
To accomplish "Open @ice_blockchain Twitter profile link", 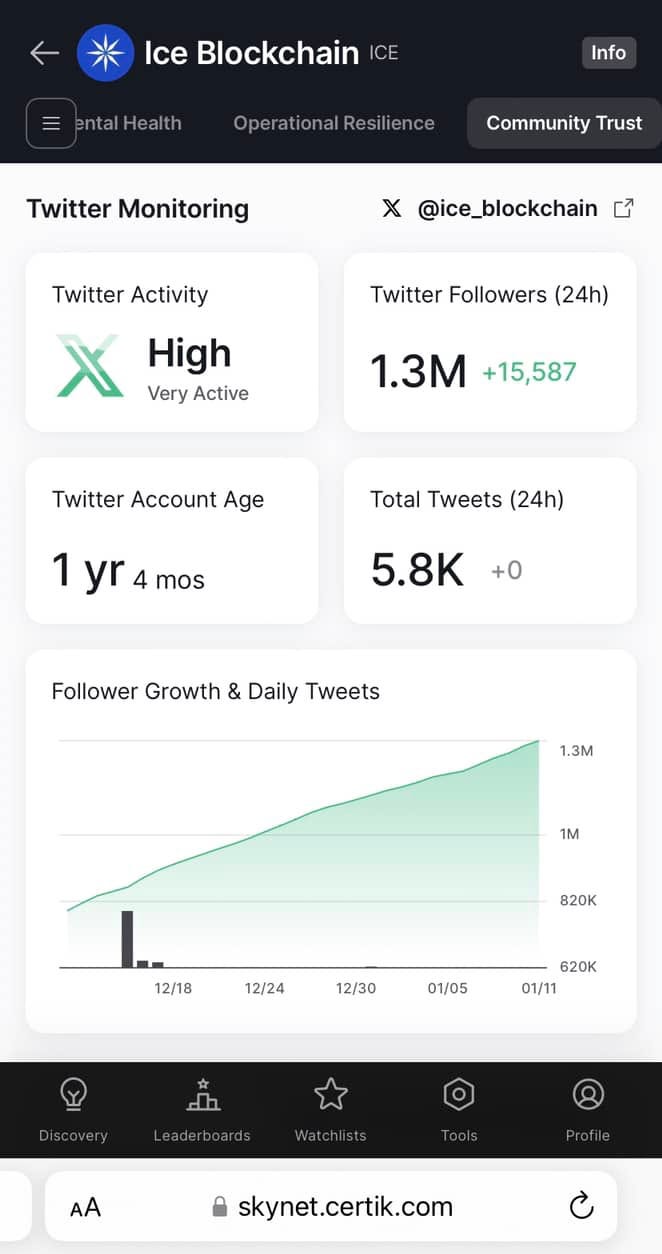I will coord(507,208).
